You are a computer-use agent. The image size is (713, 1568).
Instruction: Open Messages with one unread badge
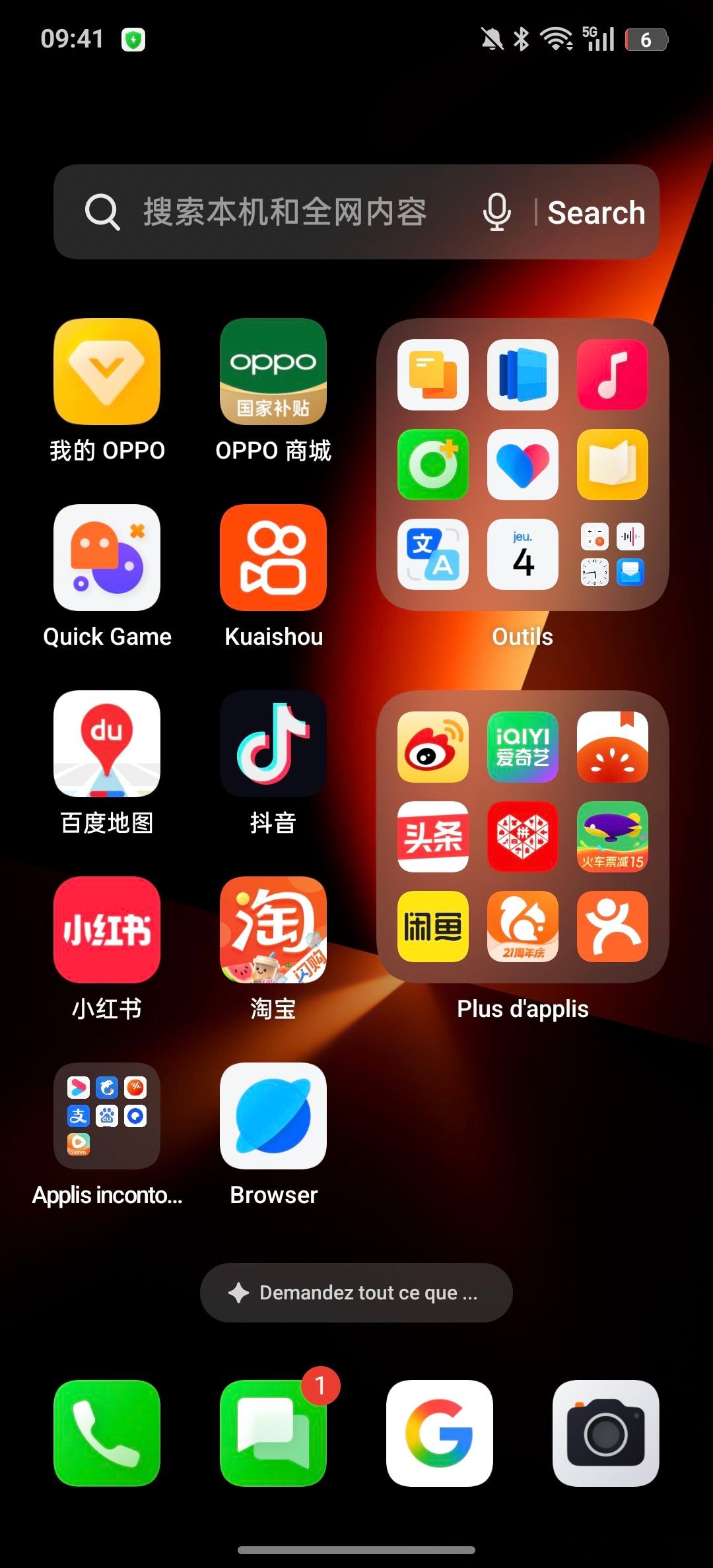(x=273, y=1433)
